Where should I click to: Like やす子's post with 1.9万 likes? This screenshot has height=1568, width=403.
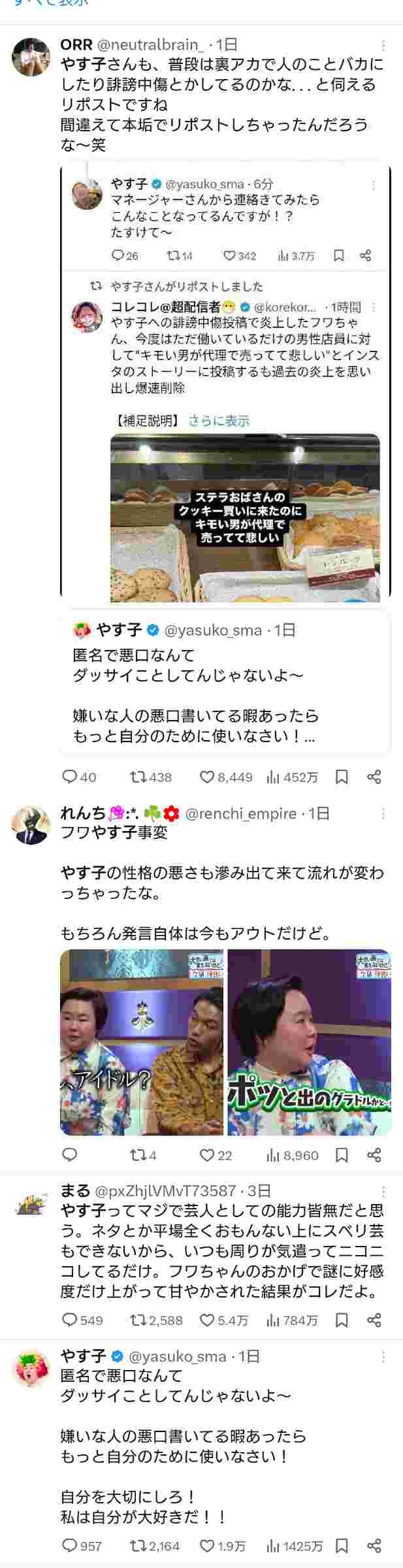pyautogui.click(x=207, y=1546)
